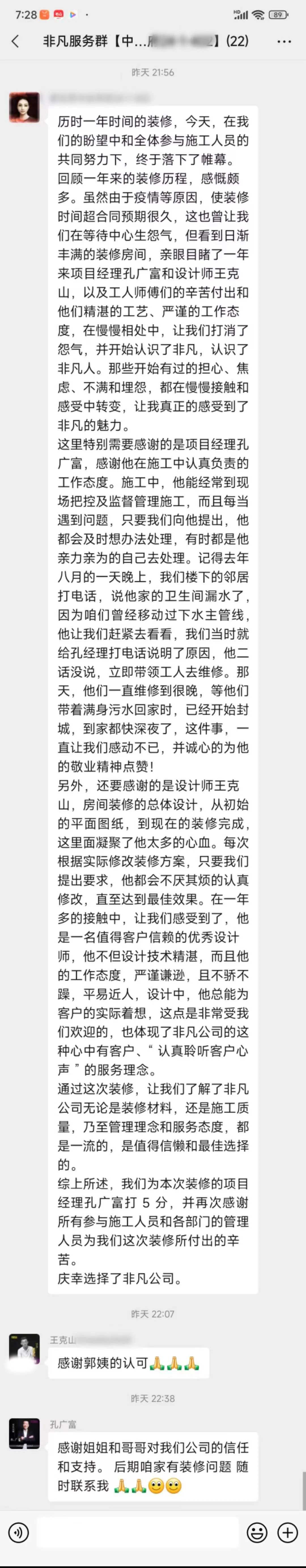Open the group chat overflow menu
The height and width of the screenshot is (1568, 306).
[284, 41]
